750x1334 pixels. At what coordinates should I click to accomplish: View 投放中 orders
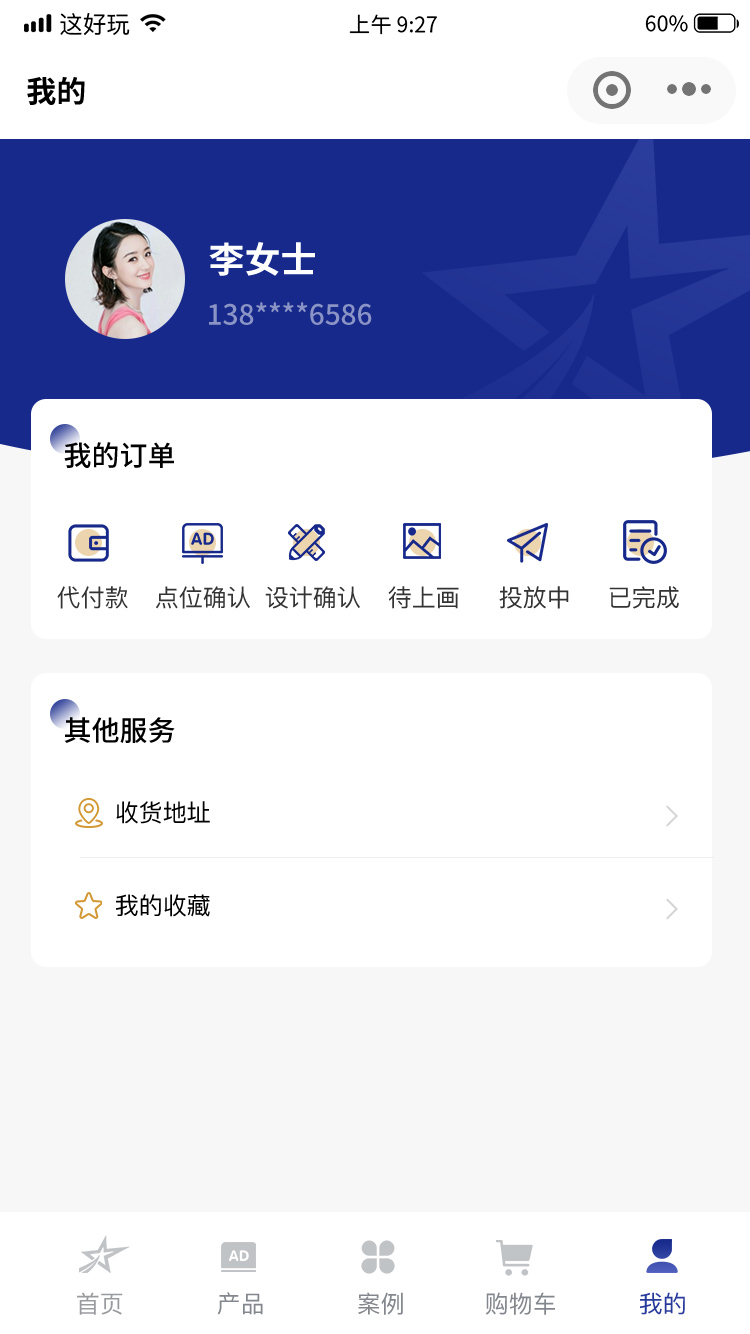coord(534,565)
